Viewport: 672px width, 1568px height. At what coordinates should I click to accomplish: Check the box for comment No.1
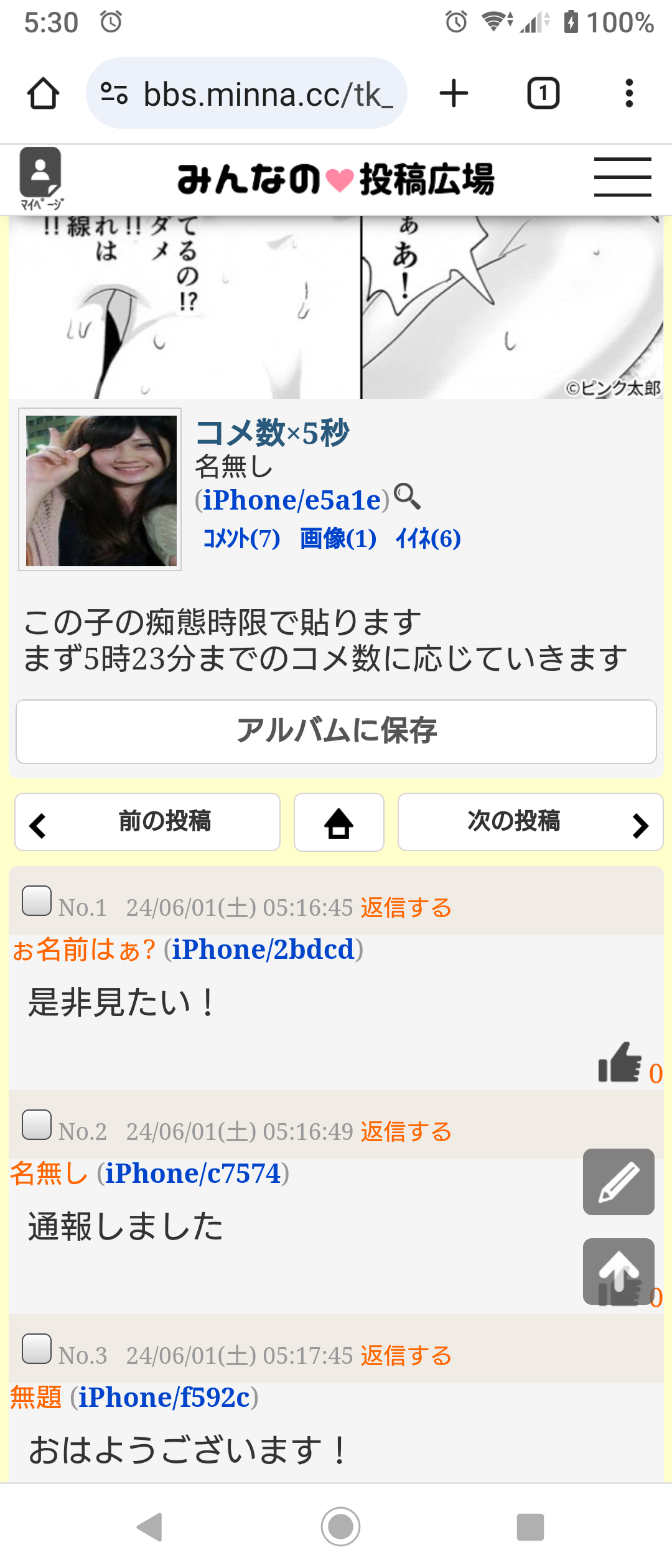(37, 900)
